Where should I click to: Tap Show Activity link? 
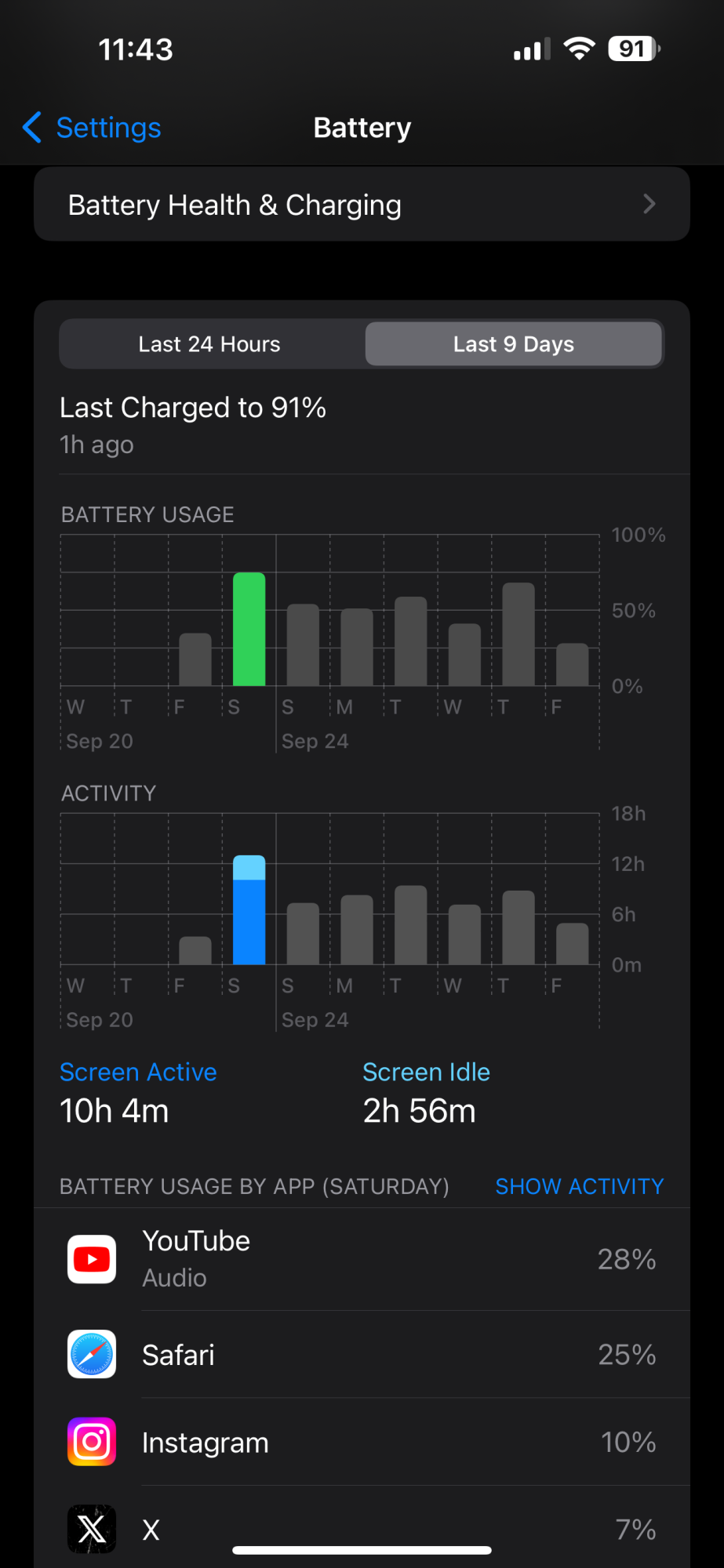coord(579,1186)
